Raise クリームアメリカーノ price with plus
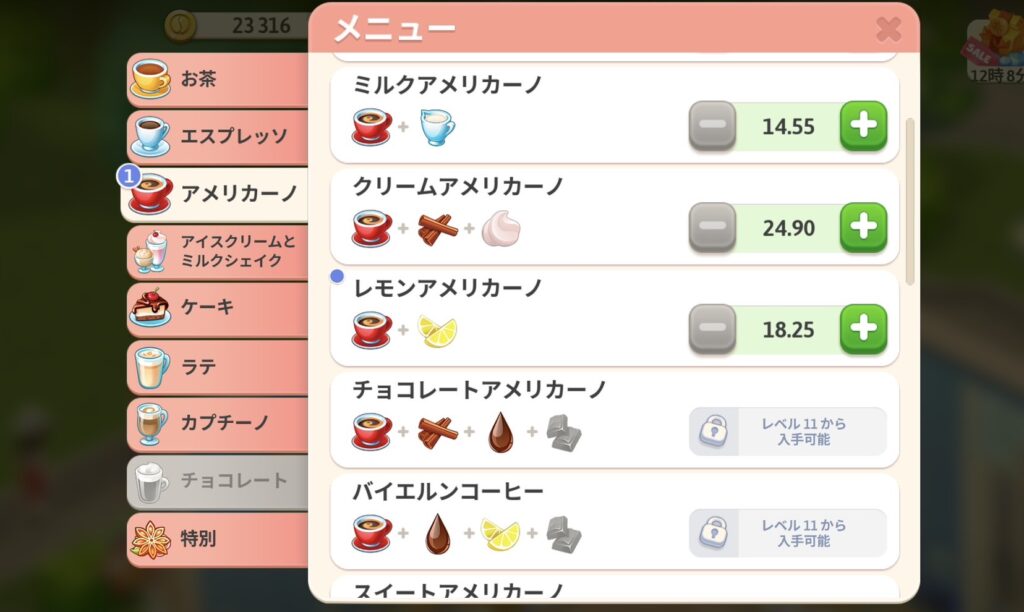1024x612 pixels. [863, 227]
